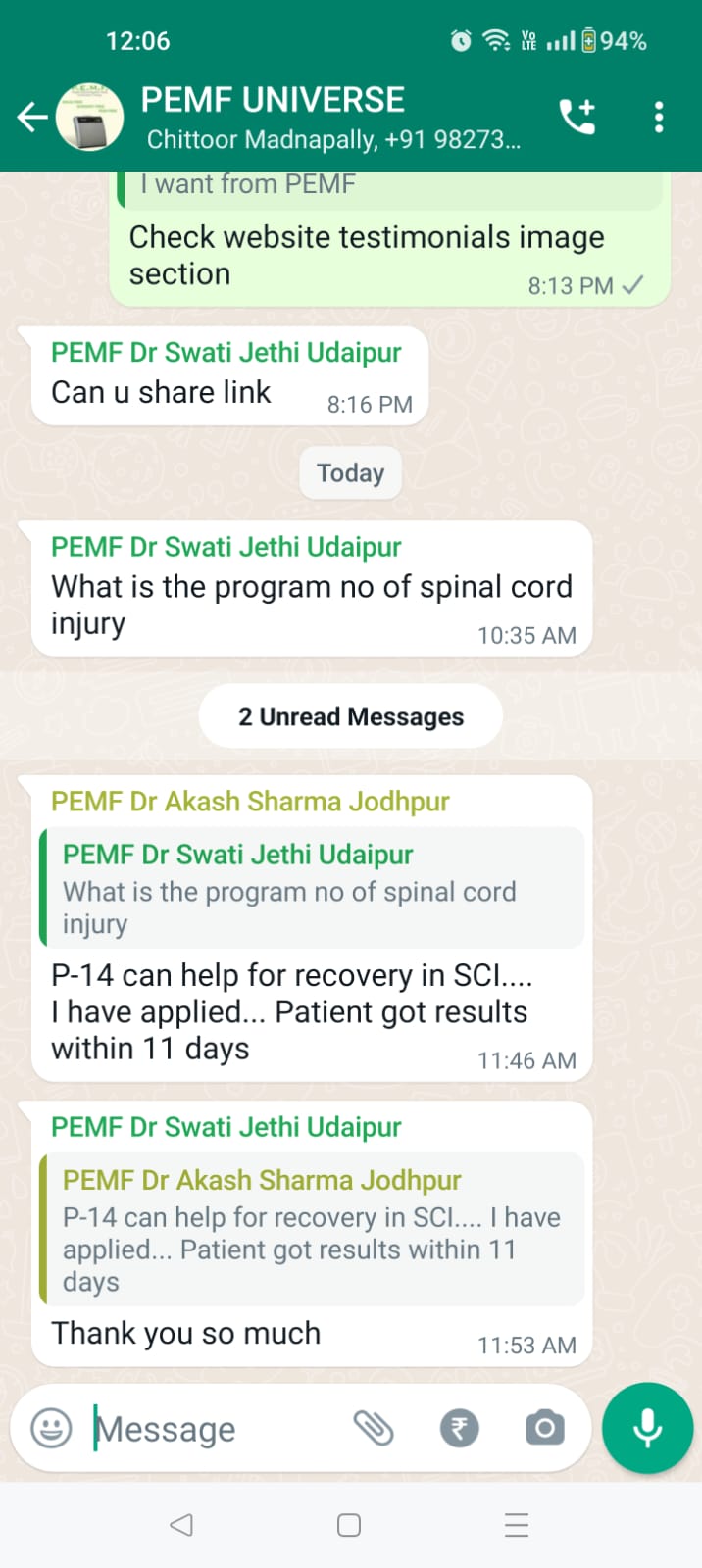Tap the system home button
The image size is (702, 1568).
pos(349,1525)
